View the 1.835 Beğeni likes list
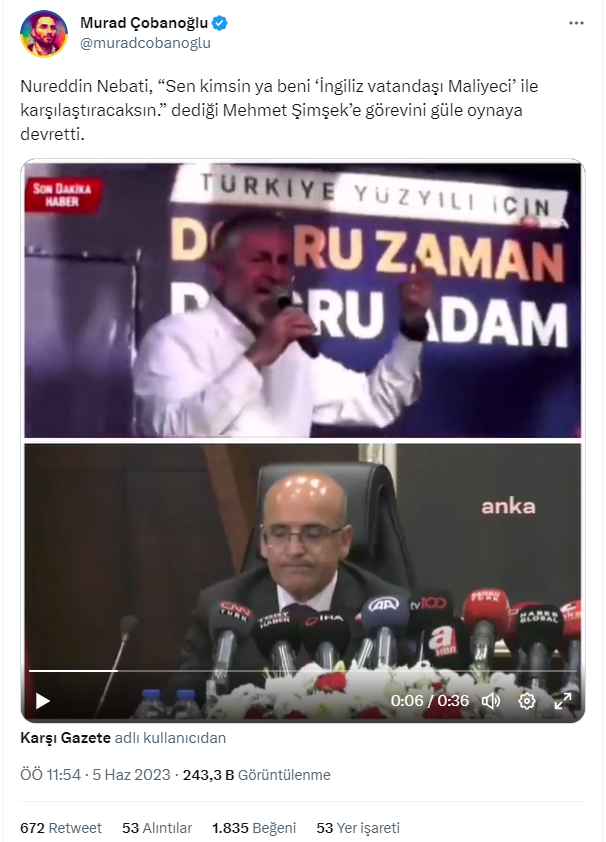Viewport: 606px width, 842px height. [254, 827]
